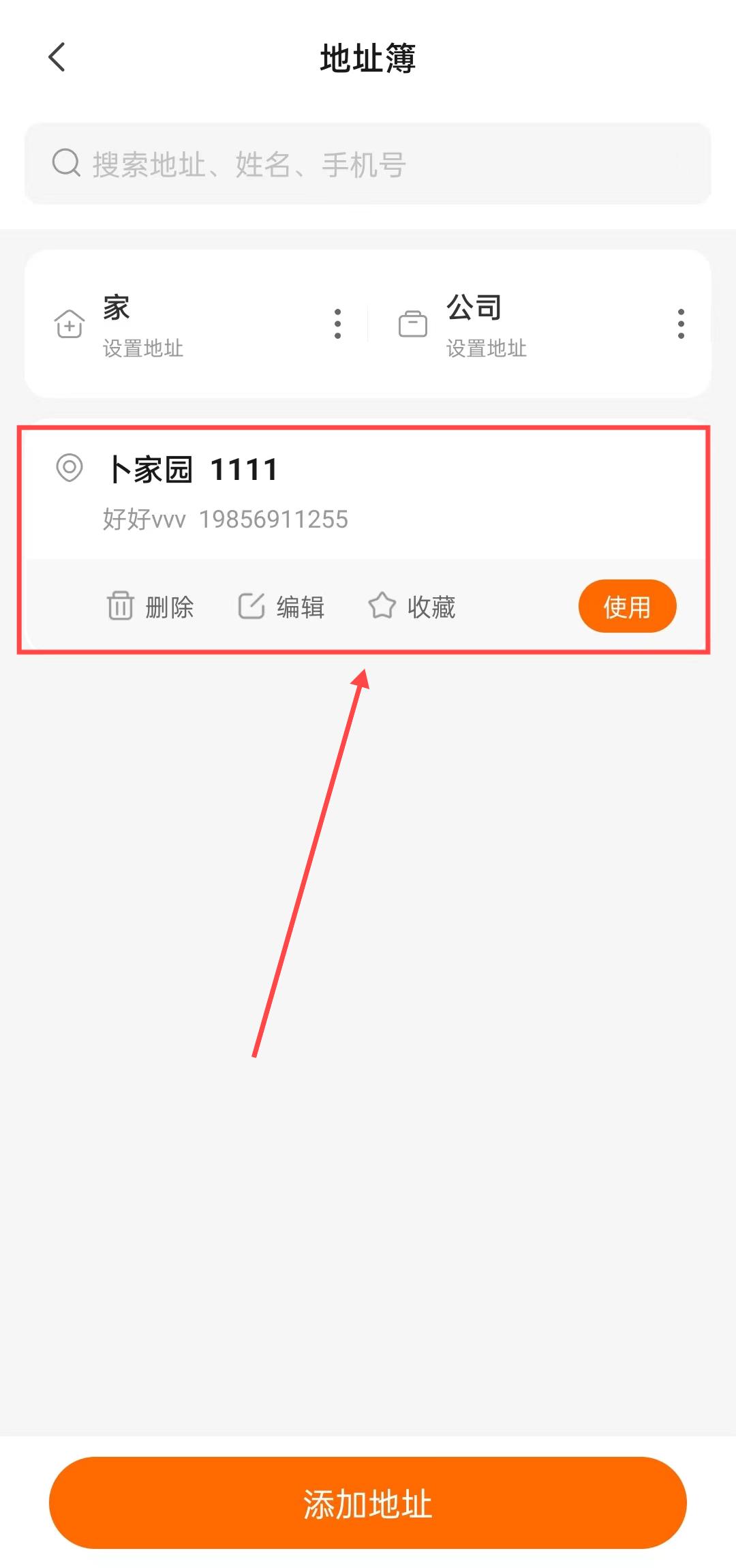Open the overflow menu next to 公司
This screenshot has width=736, height=1568.
tap(681, 324)
